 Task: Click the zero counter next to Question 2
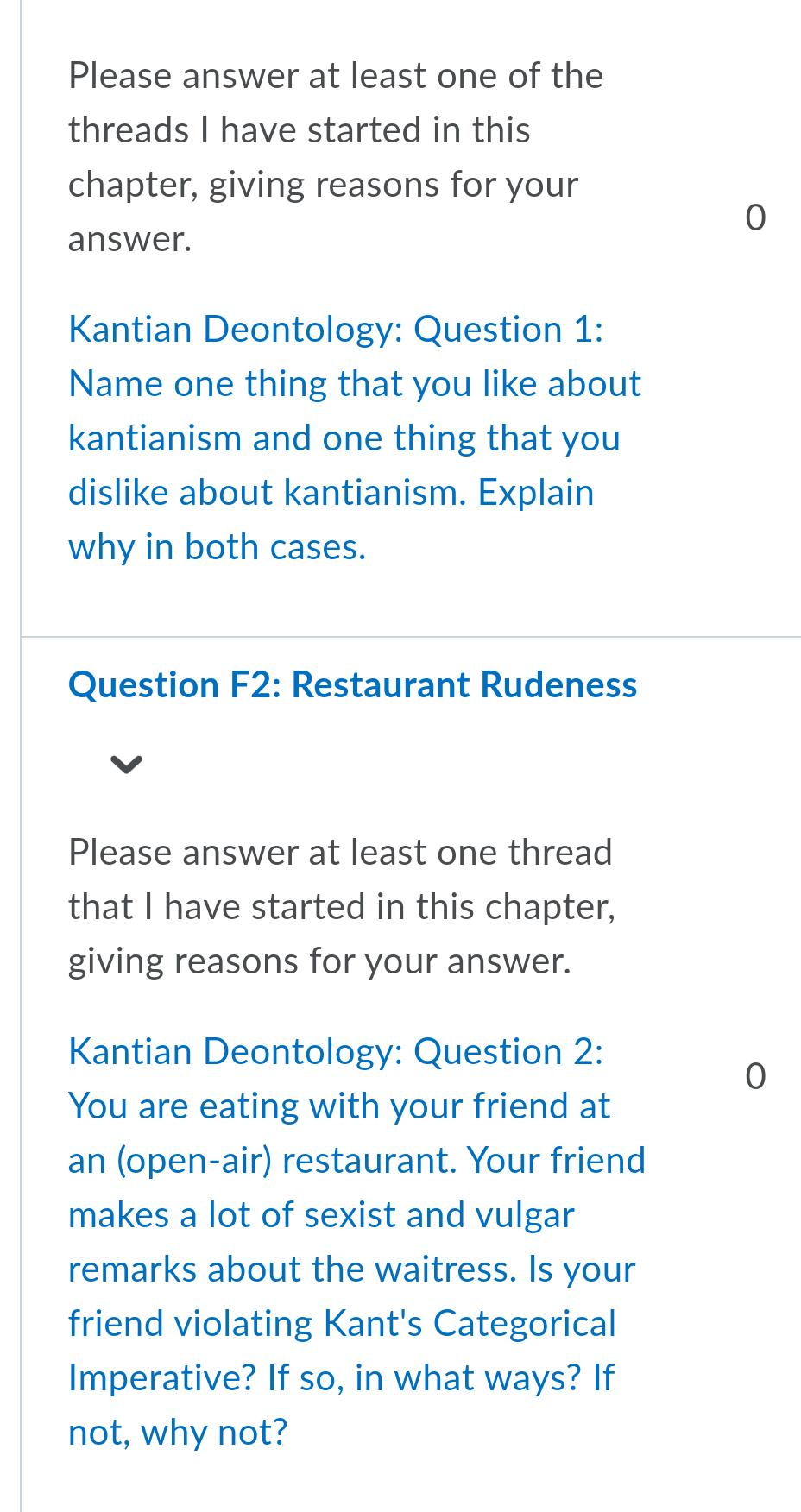pyautogui.click(x=755, y=1075)
